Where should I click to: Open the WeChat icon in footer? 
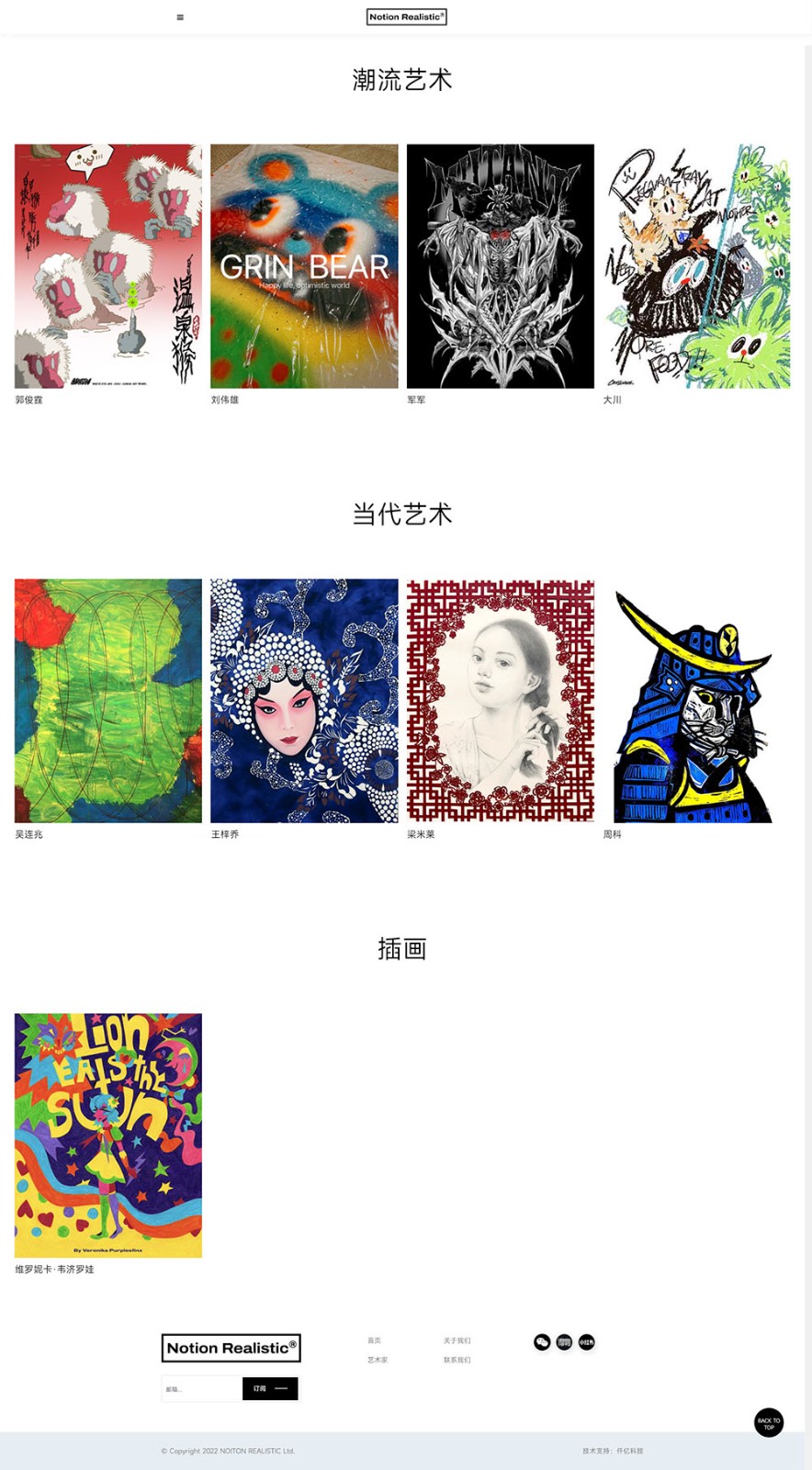(542, 1342)
